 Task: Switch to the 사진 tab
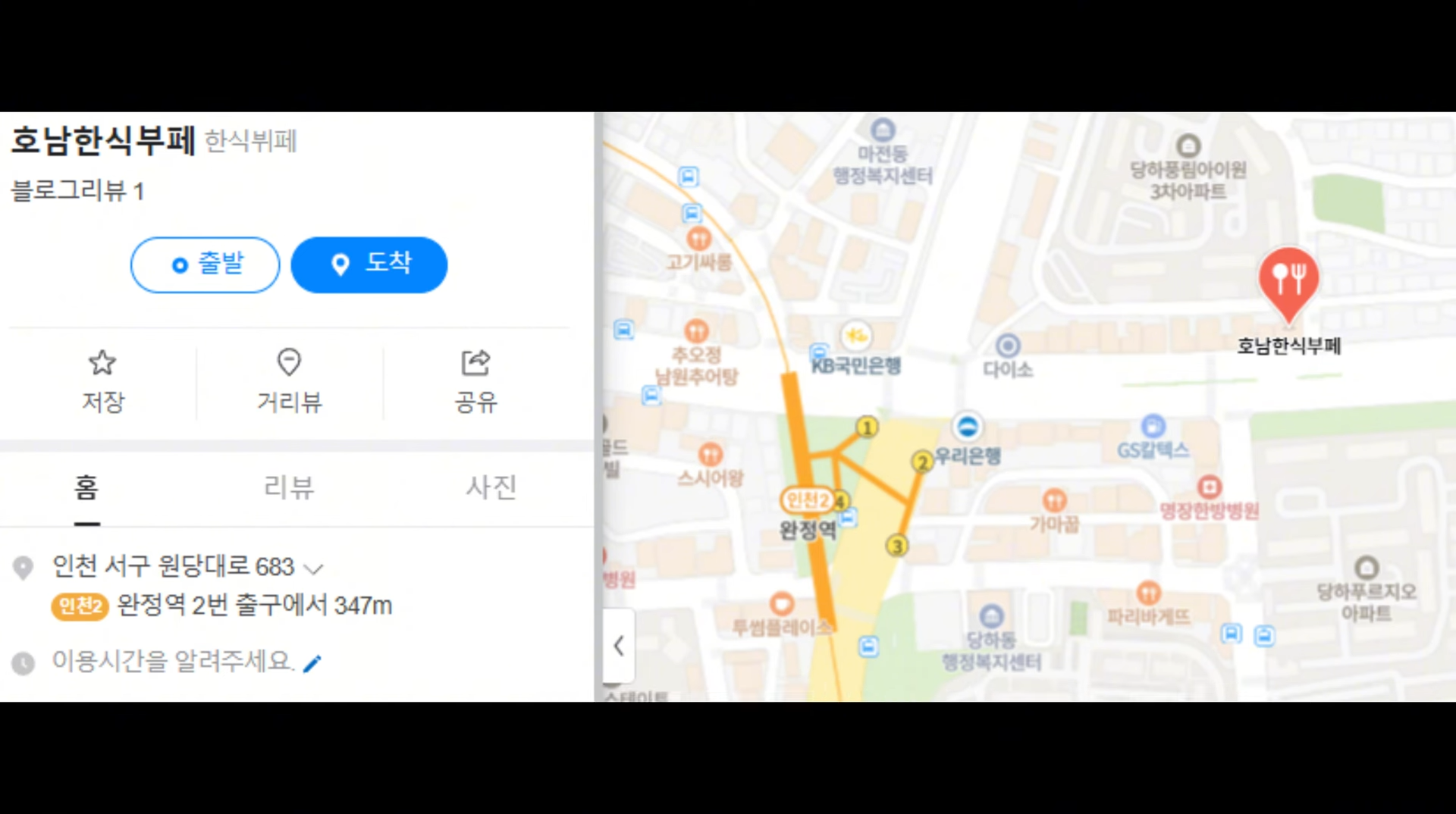491,487
